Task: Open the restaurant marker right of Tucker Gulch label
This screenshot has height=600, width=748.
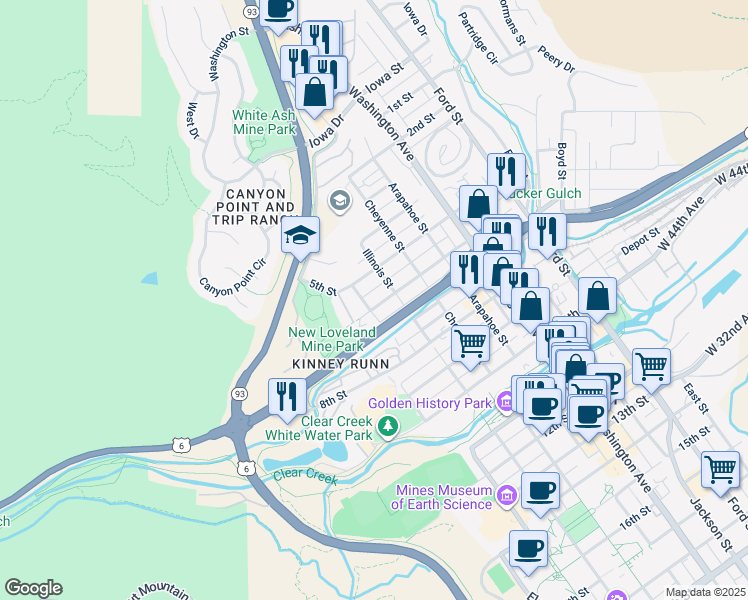Action: [547, 233]
